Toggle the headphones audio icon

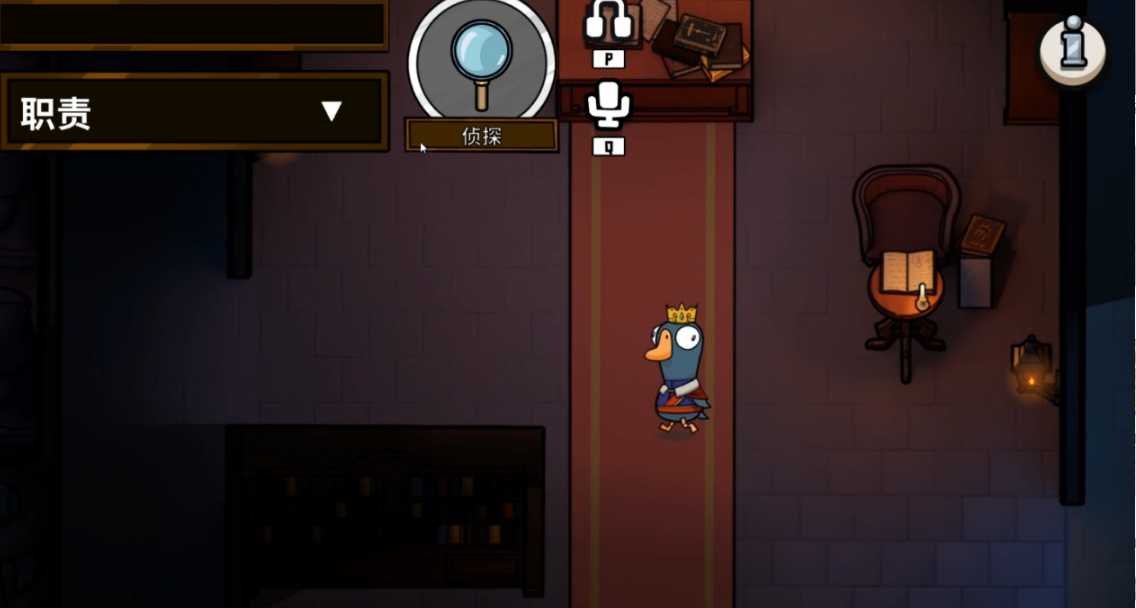click(x=608, y=22)
